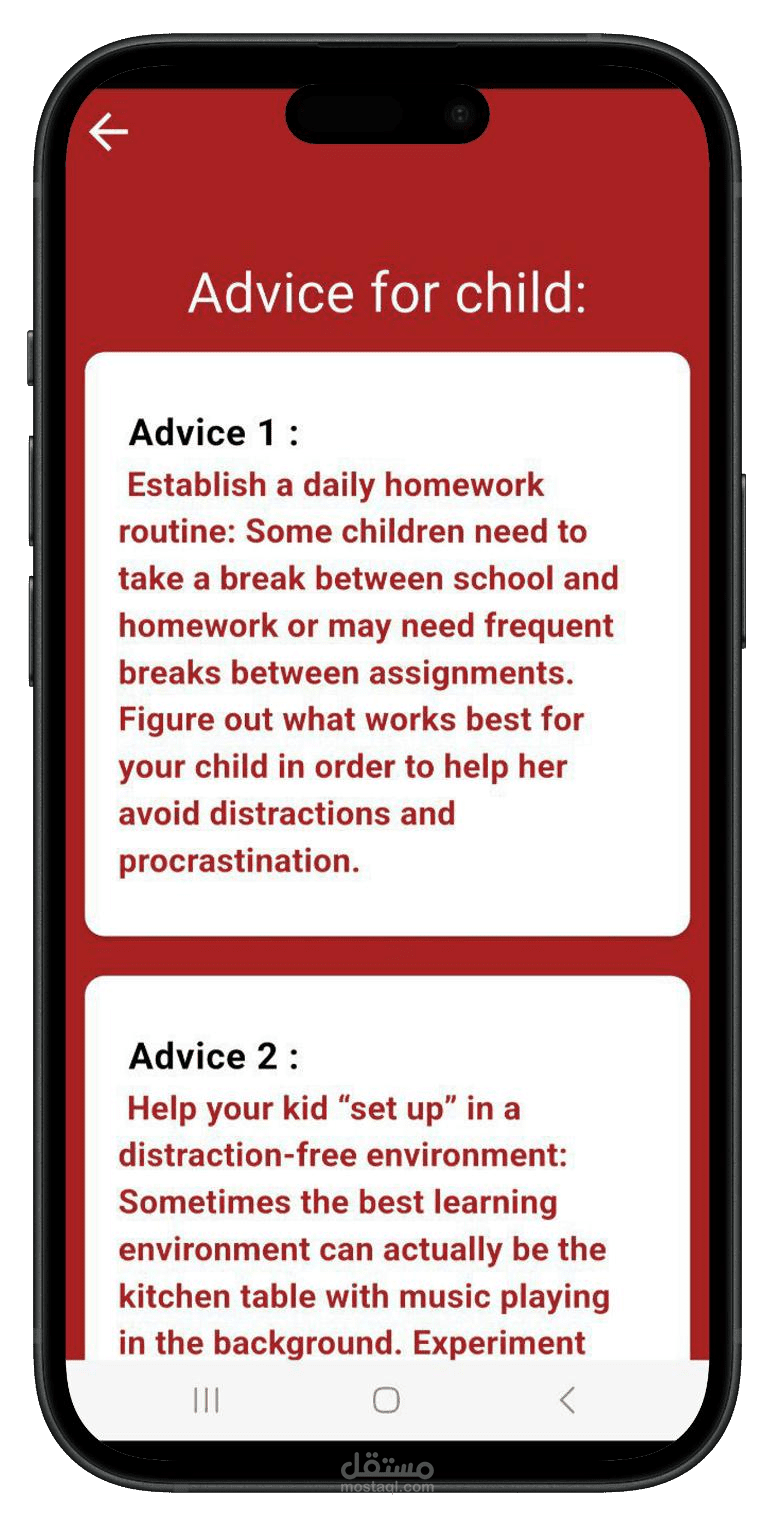
Task: Go back using the top-left arrow
Action: [x=108, y=131]
